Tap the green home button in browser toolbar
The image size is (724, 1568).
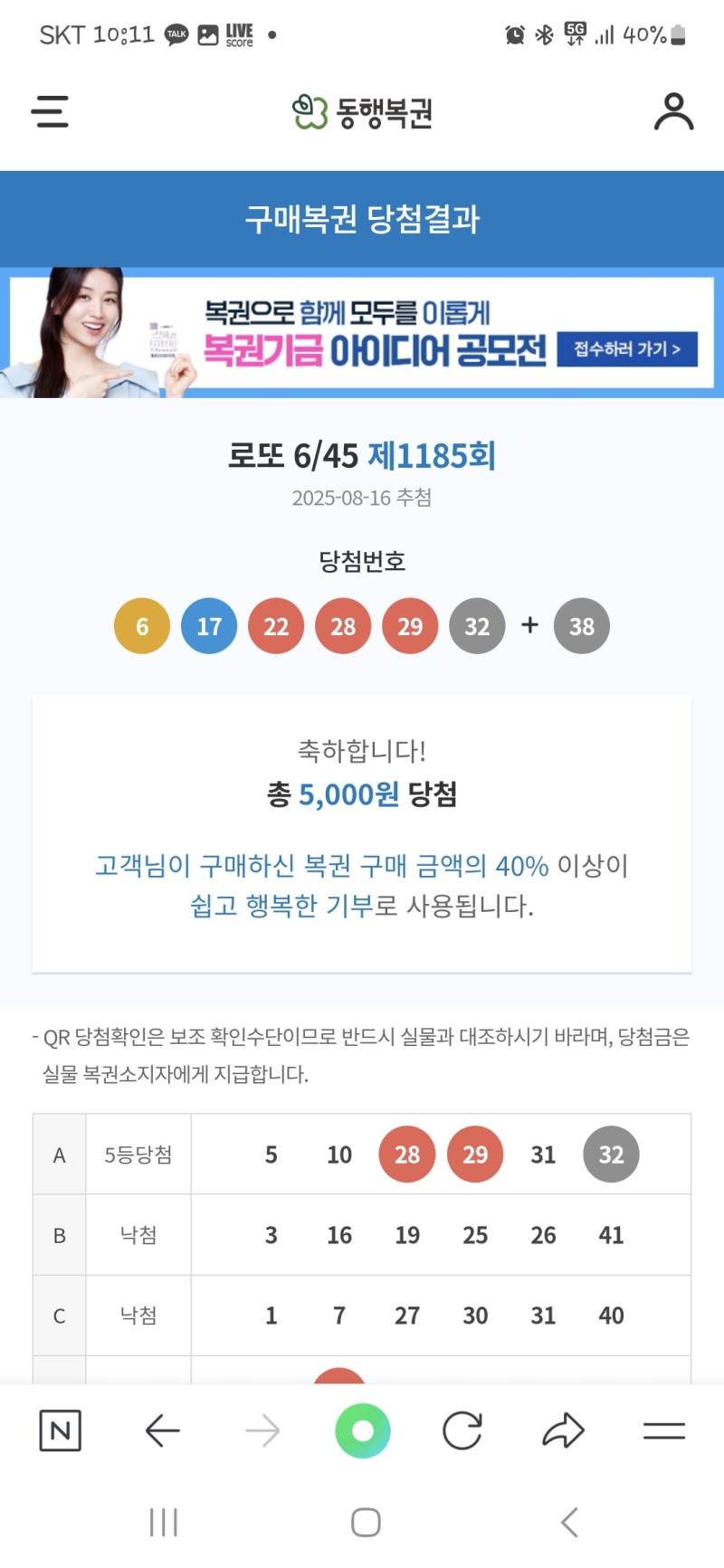click(x=362, y=1430)
